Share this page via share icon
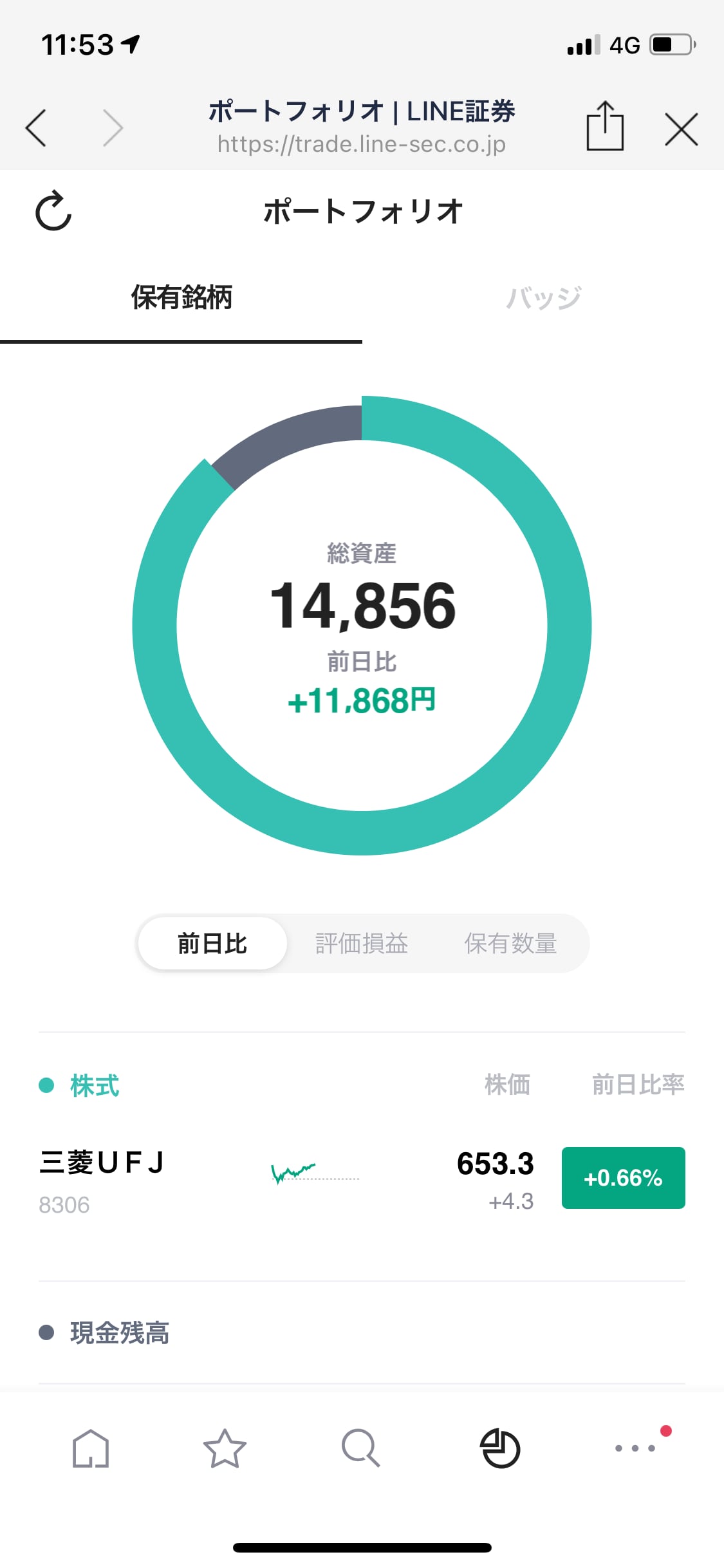724x1568 pixels. pos(605,127)
